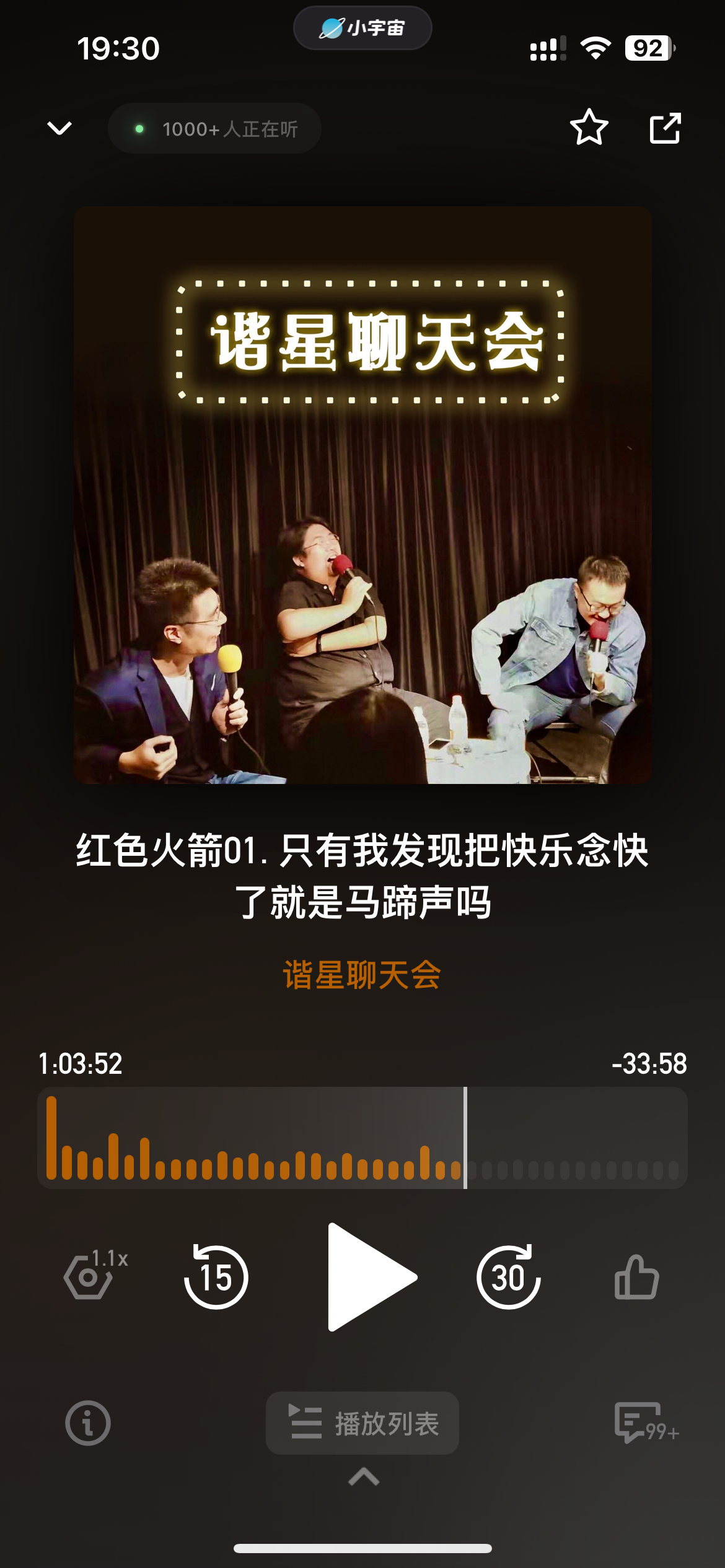The image size is (725, 1568).
Task: Open the 谐星聊天会 podcast page link
Action: pyautogui.click(x=362, y=975)
